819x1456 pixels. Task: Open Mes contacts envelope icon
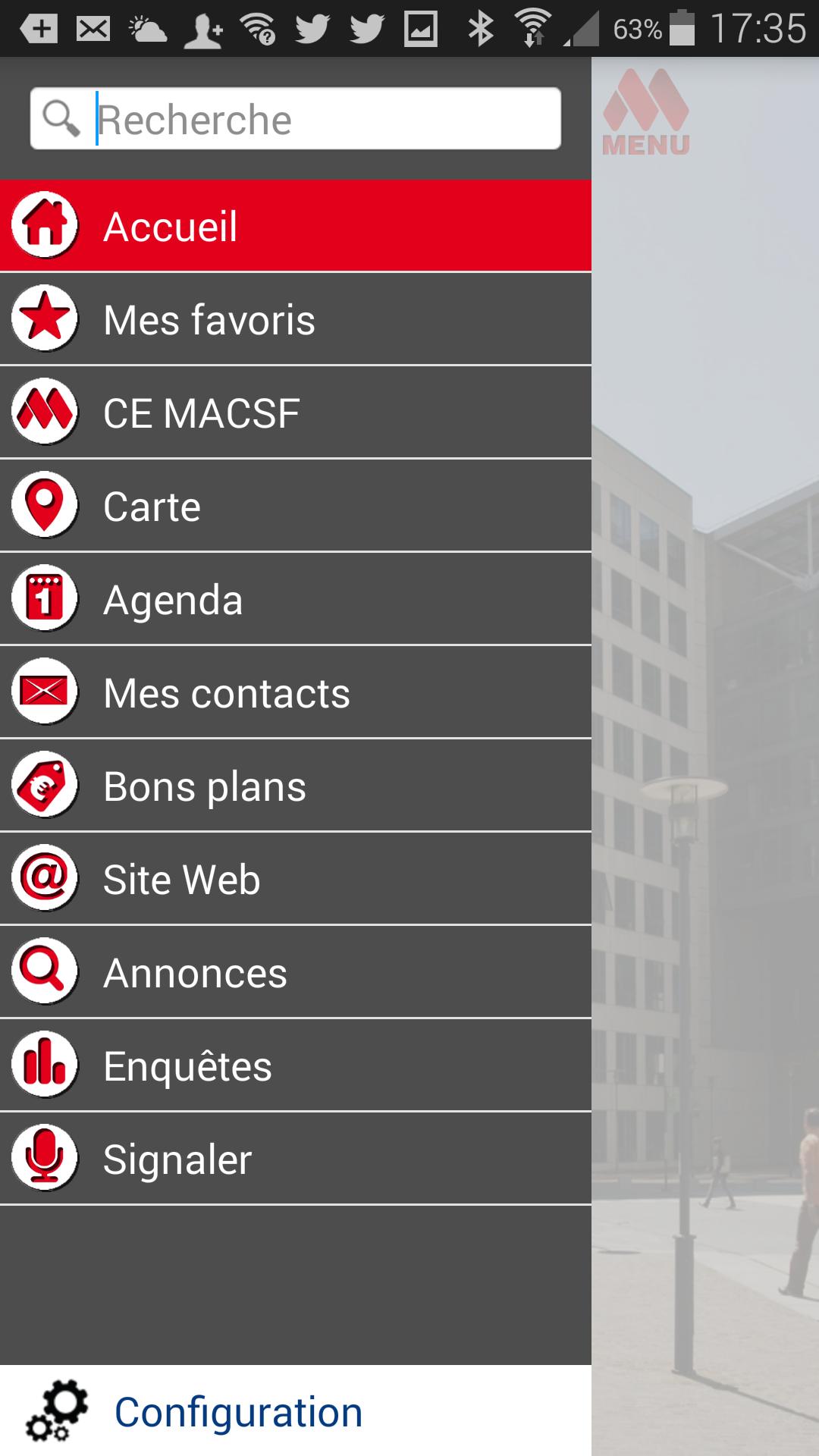click(x=44, y=690)
